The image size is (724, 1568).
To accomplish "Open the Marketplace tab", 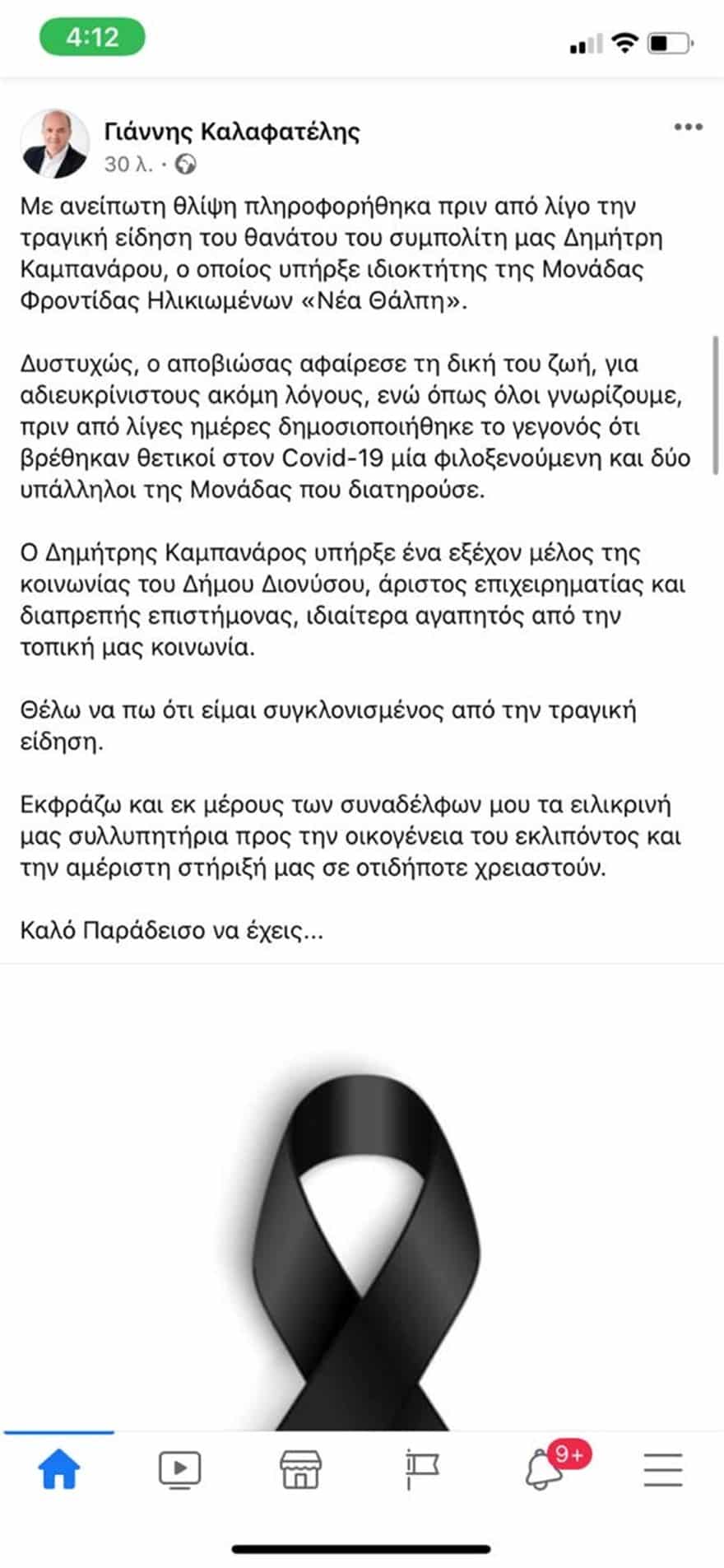I will 300,1468.
